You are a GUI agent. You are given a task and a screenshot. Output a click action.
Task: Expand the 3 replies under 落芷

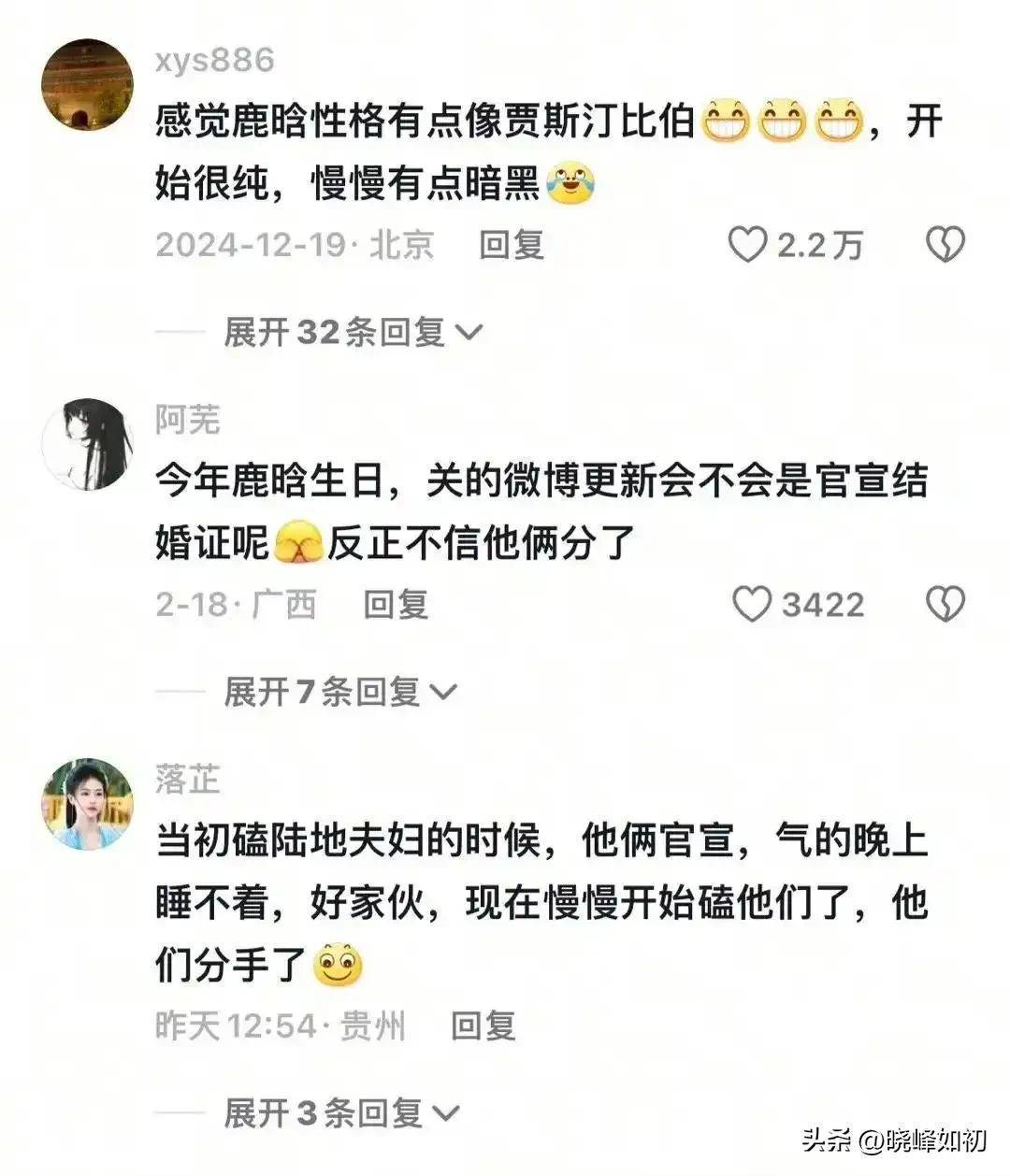(x=340, y=1113)
